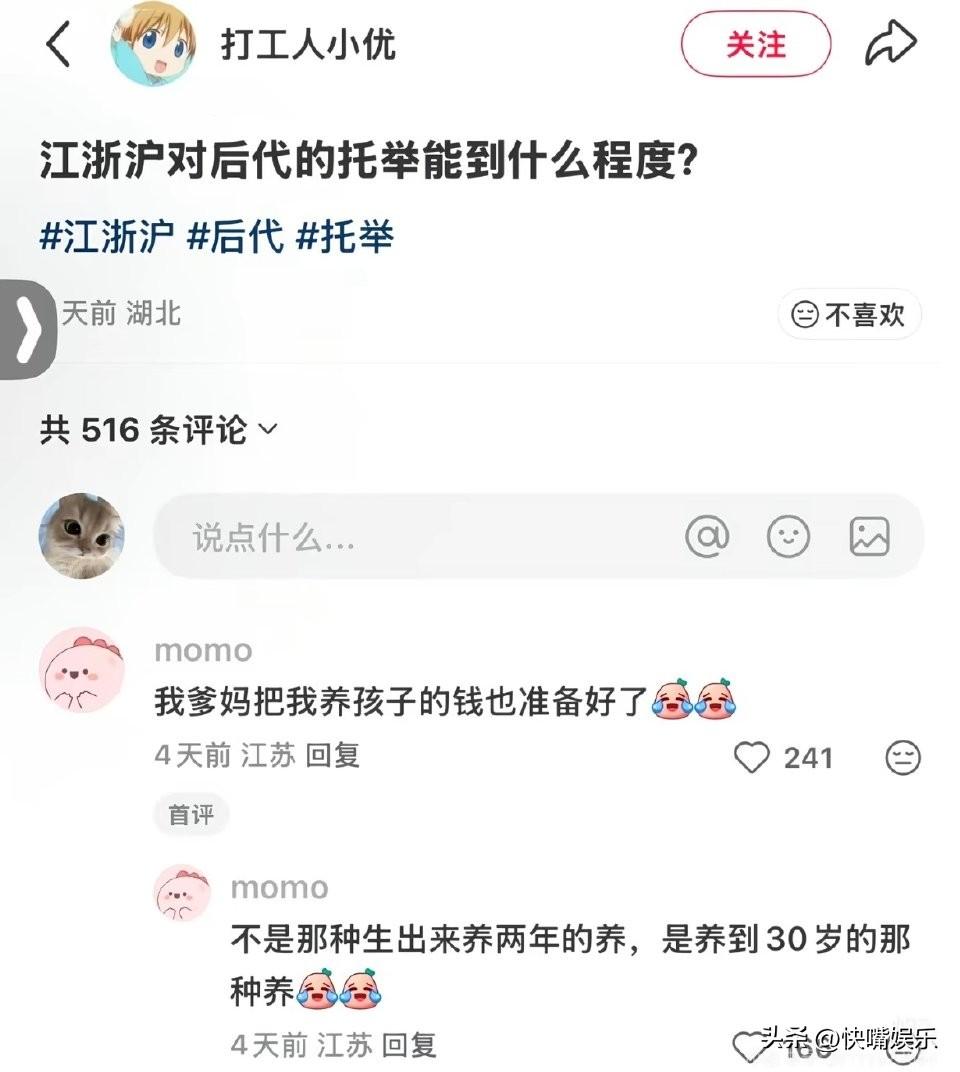Open the @ mention selector in comment bar

point(707,537)
